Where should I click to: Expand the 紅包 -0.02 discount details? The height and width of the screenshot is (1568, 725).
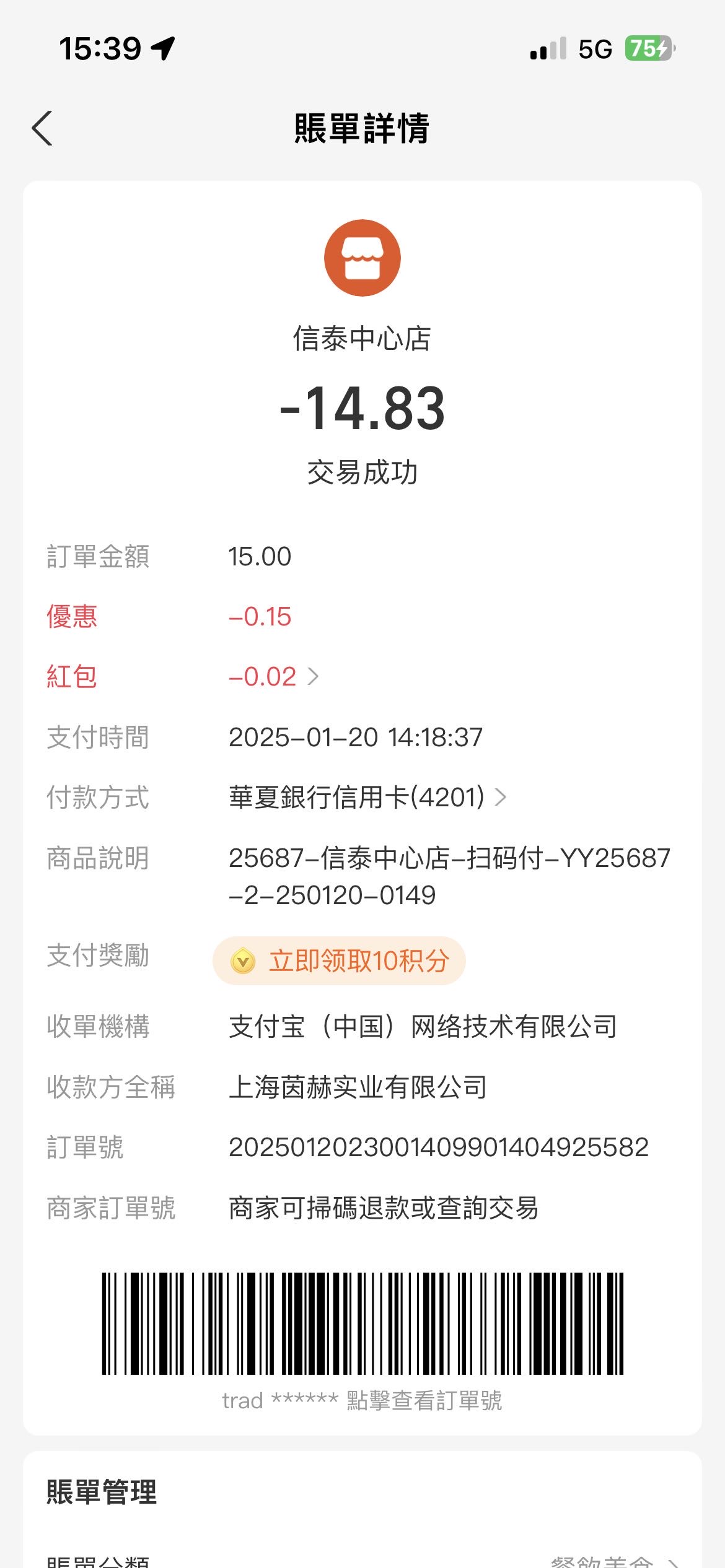tap(274, 676)
